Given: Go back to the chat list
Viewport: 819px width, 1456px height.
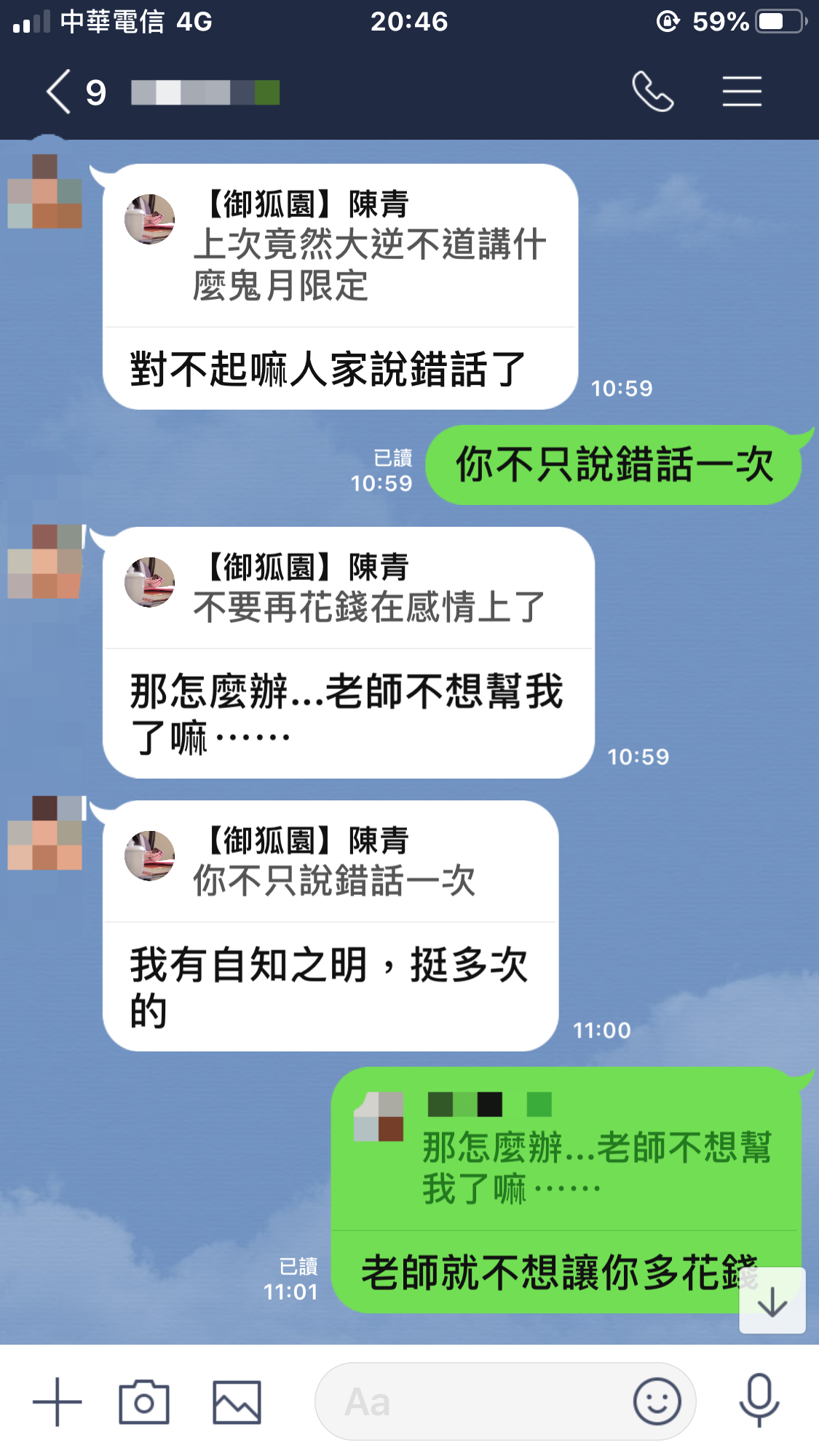Looking at the screenshot, I should [x=60, y=92].
